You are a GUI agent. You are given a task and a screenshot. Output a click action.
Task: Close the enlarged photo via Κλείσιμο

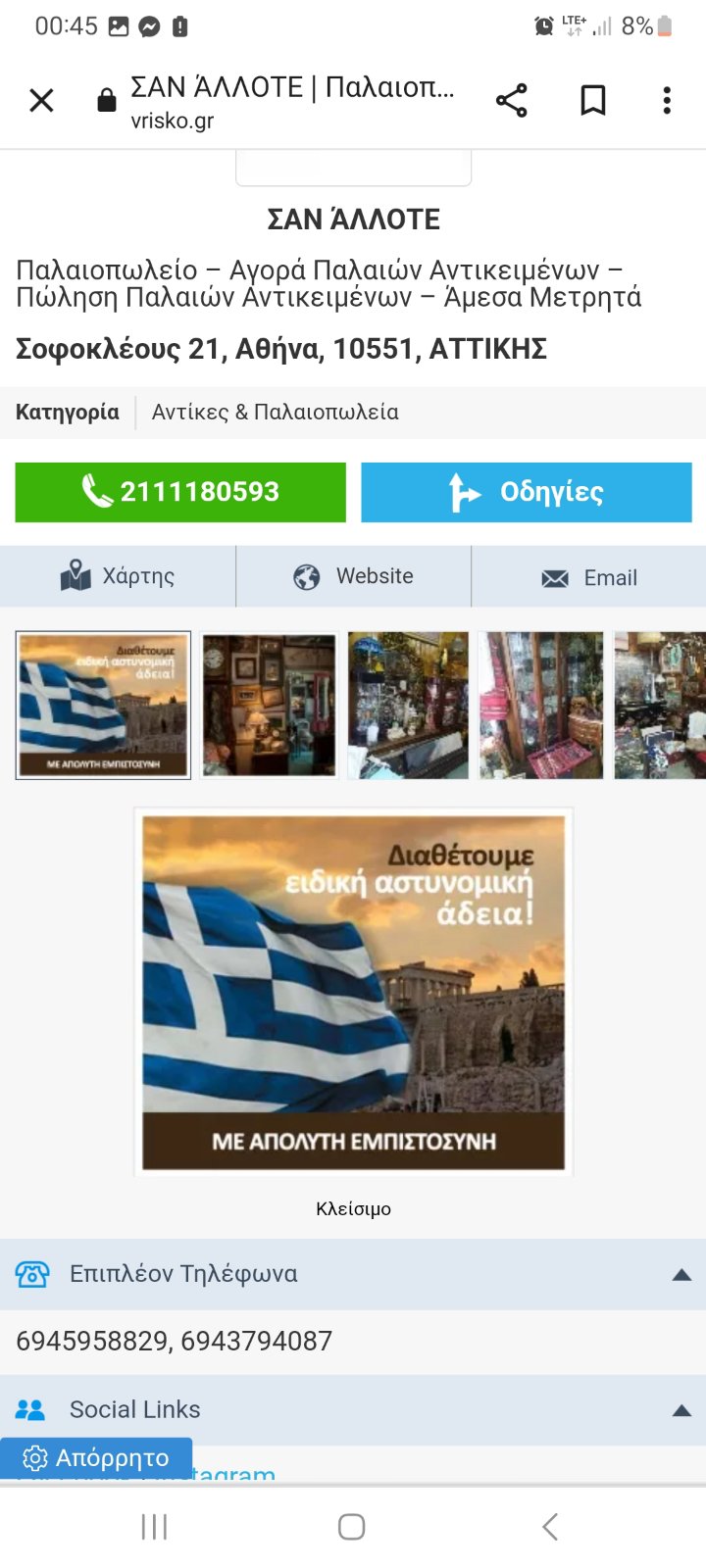pyautogui.click(x=353, y=1209)
